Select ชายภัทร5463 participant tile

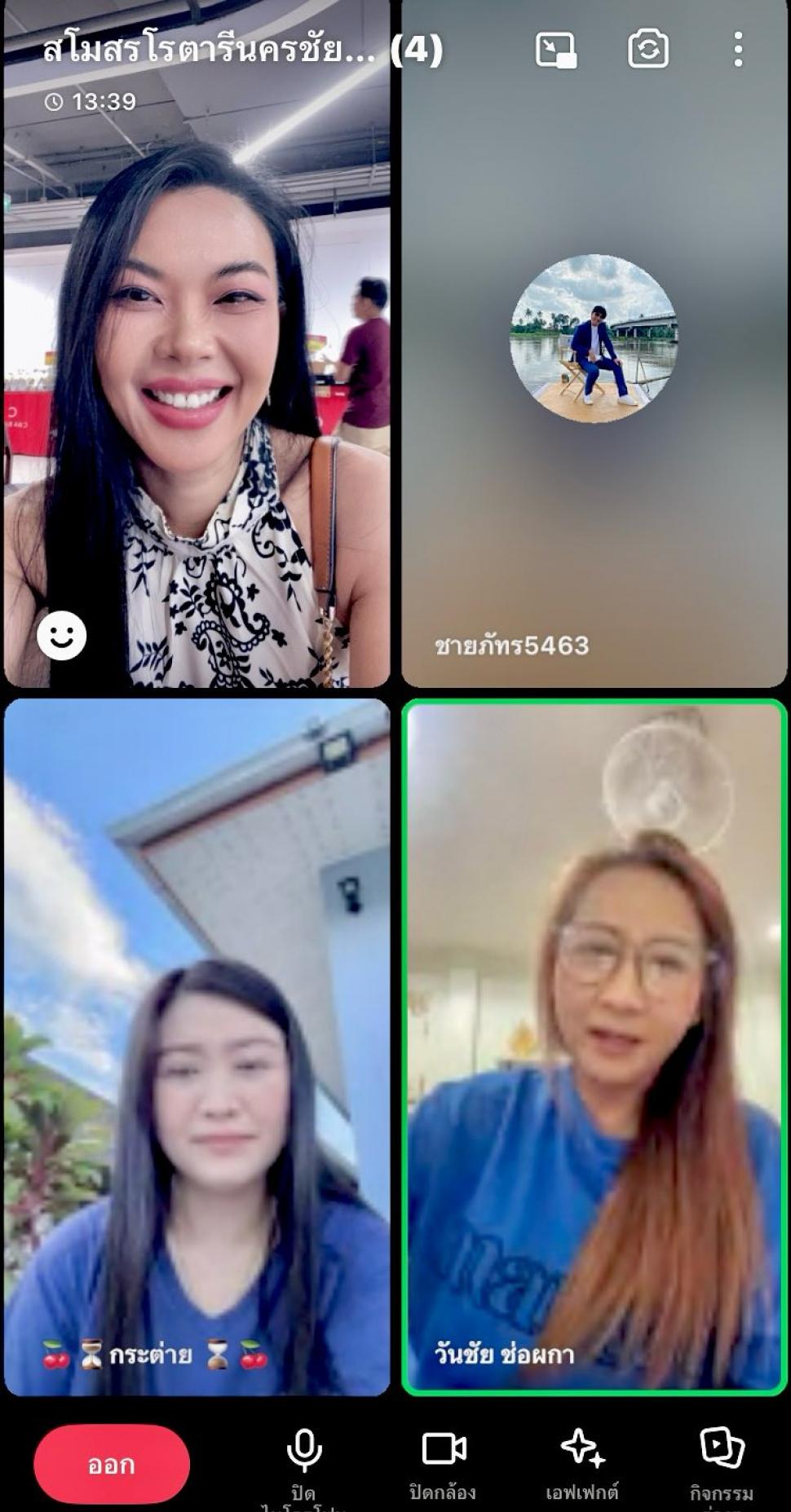pyautogui.click(x=594, y=344)
